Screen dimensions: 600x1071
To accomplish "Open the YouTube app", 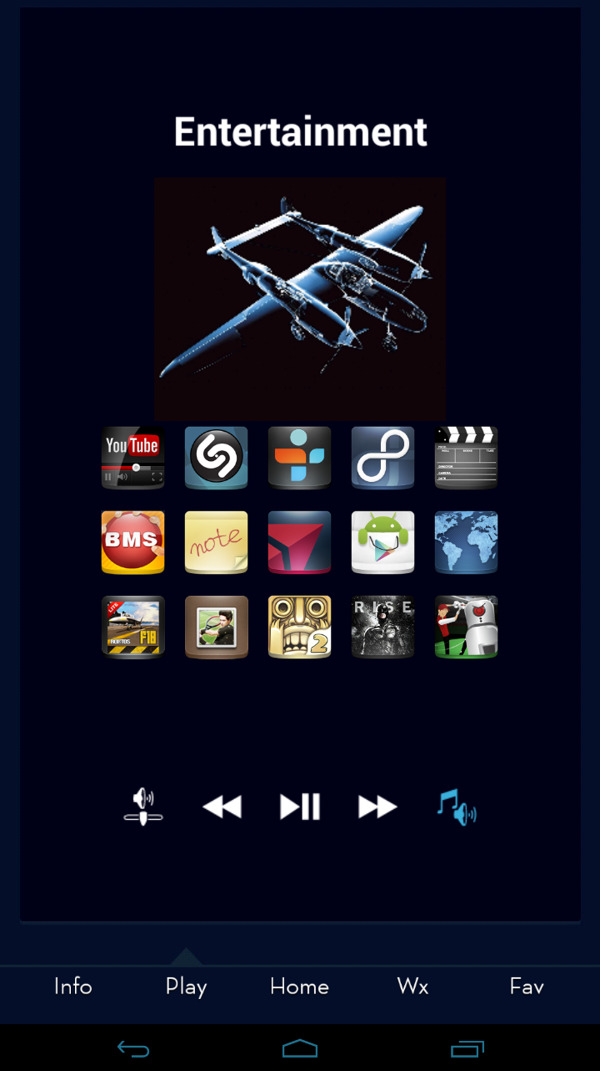I will coord(133,458).
